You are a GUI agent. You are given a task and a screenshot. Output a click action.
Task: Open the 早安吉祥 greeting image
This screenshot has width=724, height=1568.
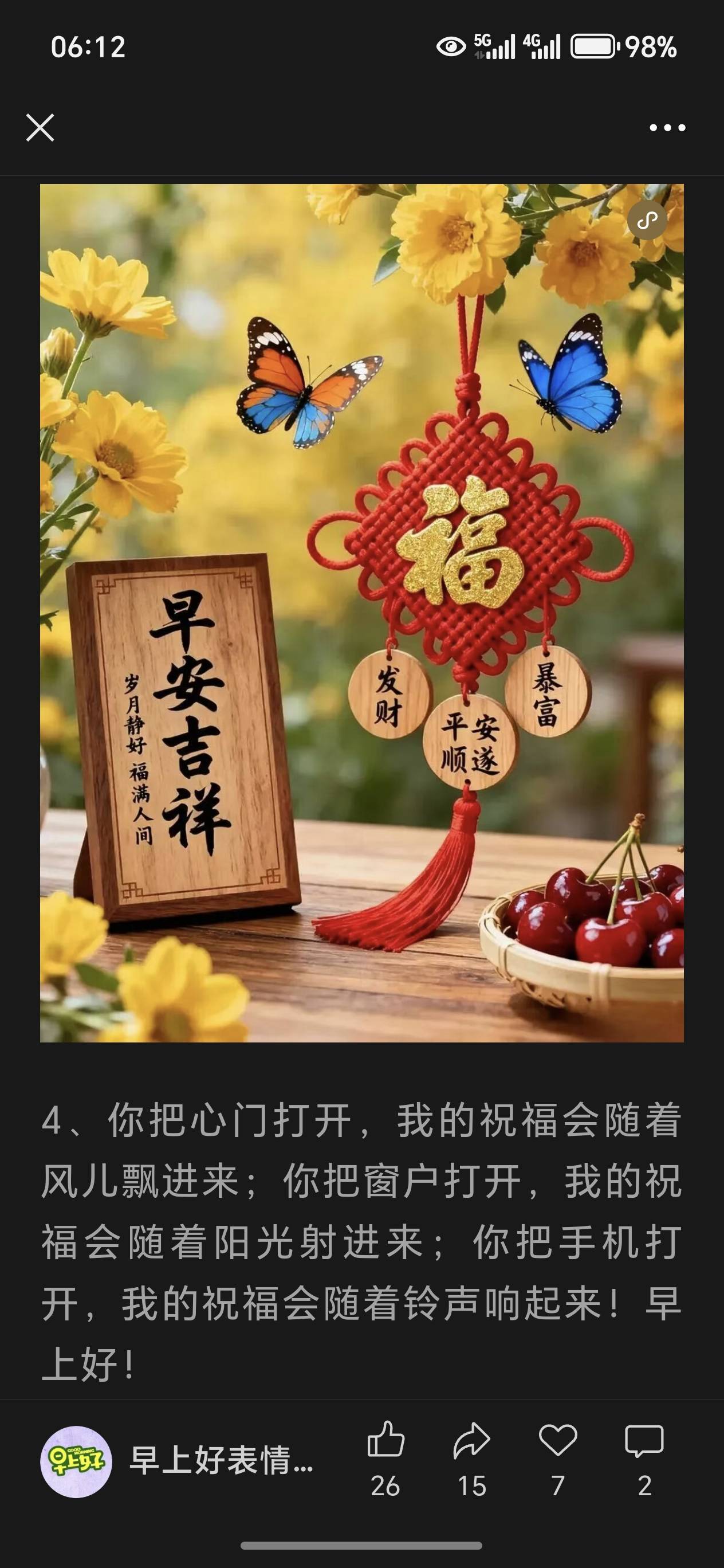(x=361, y=612)
